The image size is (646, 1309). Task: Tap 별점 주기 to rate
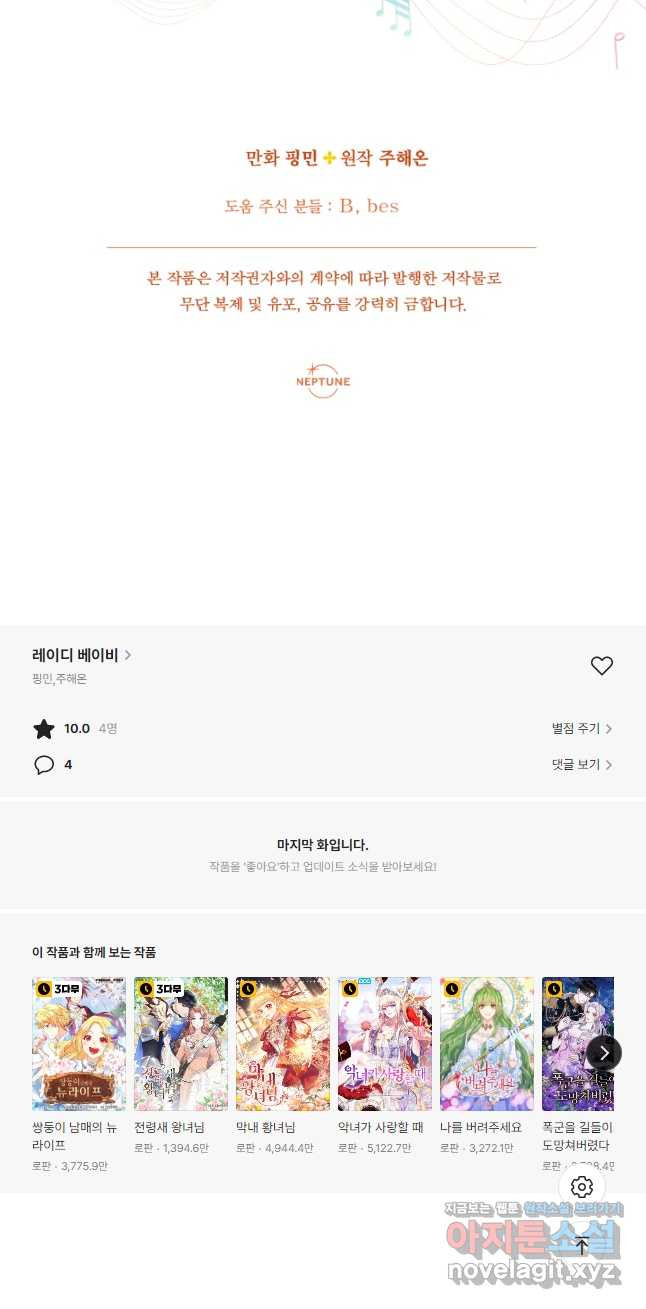pyautogui.click(x=581, y=729)
